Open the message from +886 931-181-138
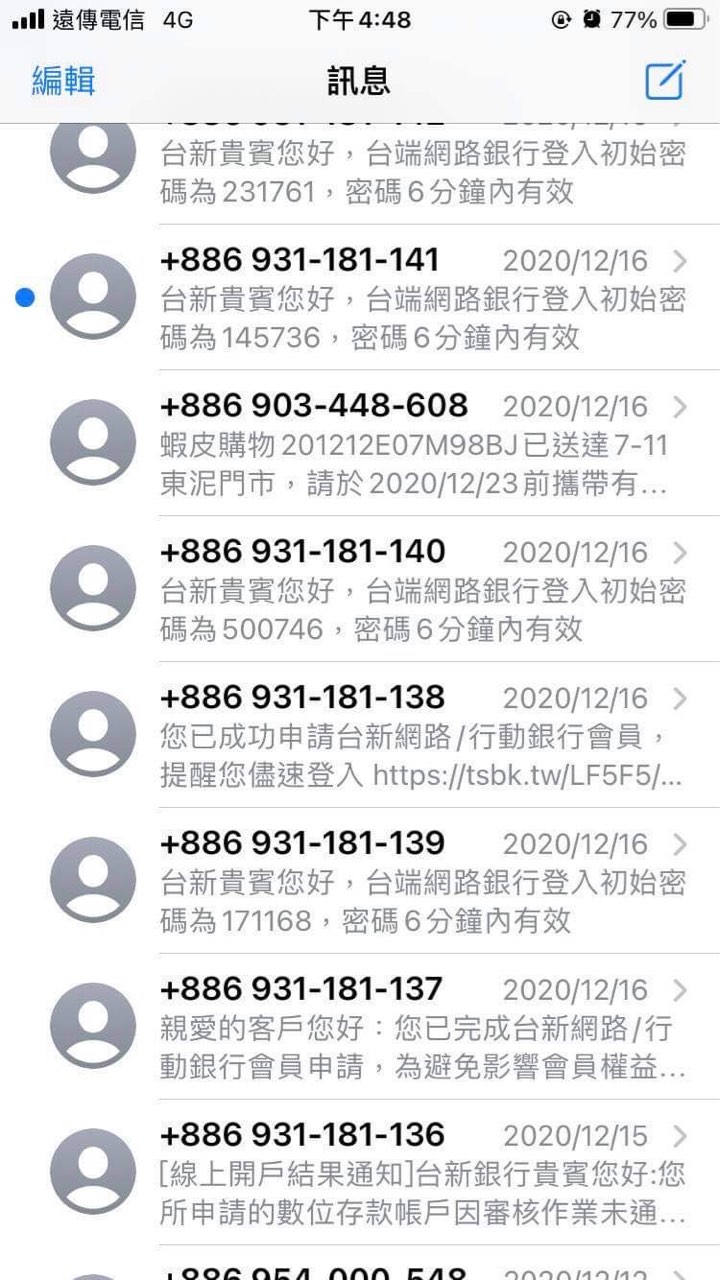Viewport: 720px width, 1280px height. pyautogui.click(x=420, y=736)
